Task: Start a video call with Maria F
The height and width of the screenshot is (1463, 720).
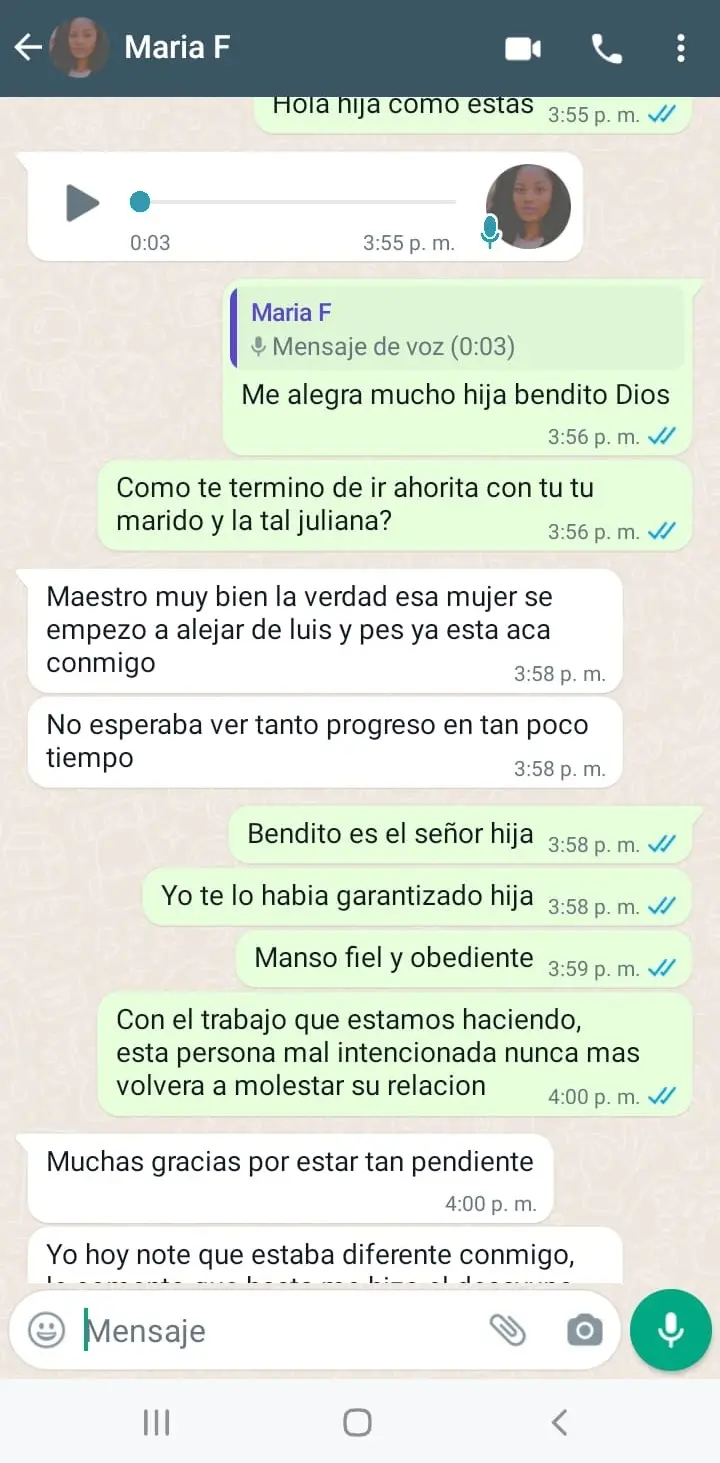Action: pos(522,46)
